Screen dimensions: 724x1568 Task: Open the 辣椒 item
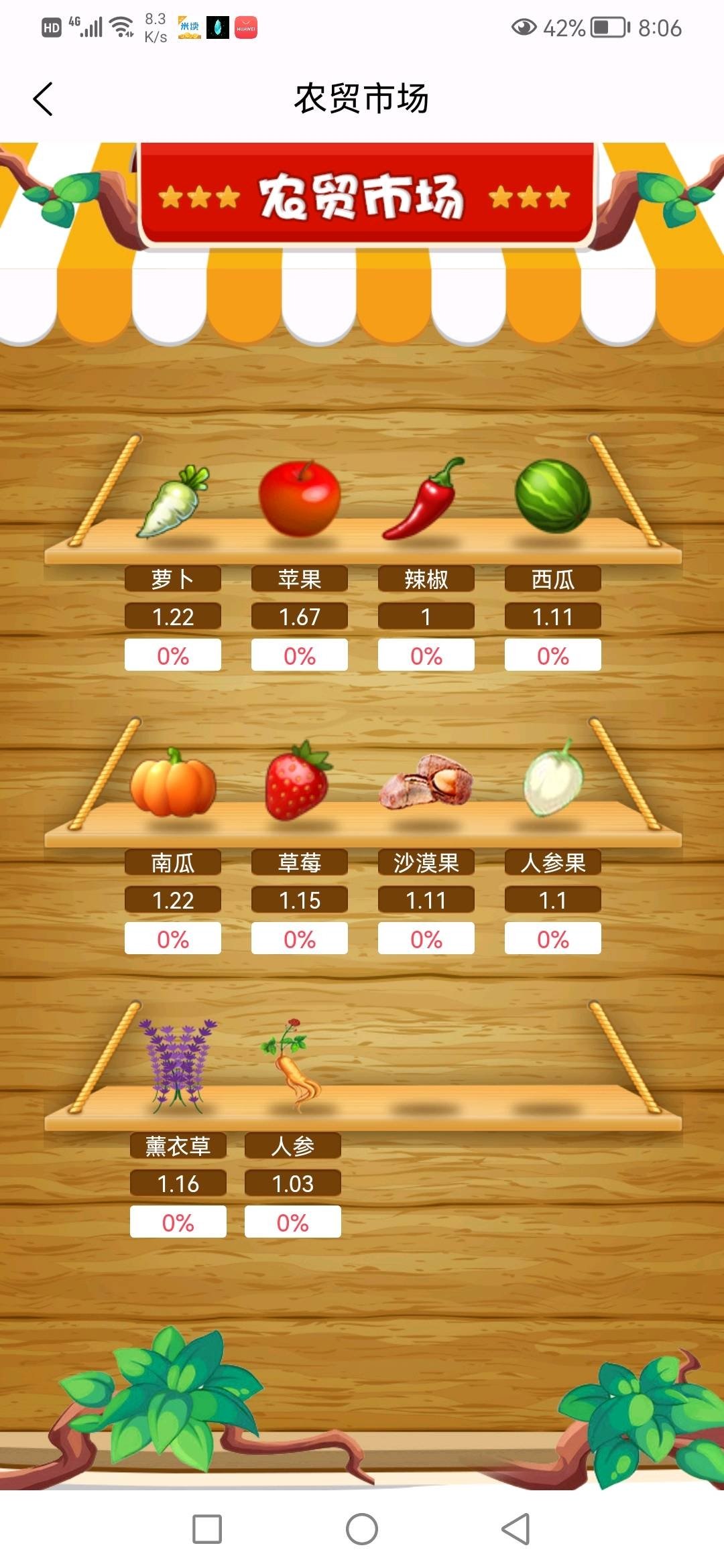click(x=426, y=499)
